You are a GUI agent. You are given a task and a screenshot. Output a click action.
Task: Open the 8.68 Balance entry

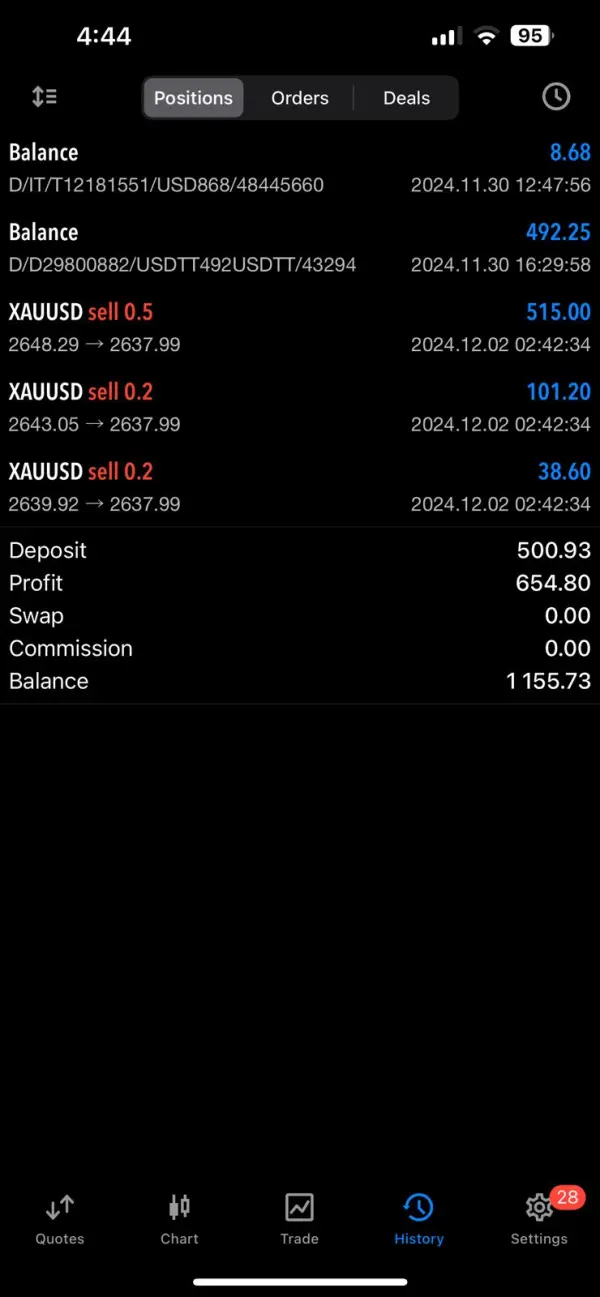300,168
